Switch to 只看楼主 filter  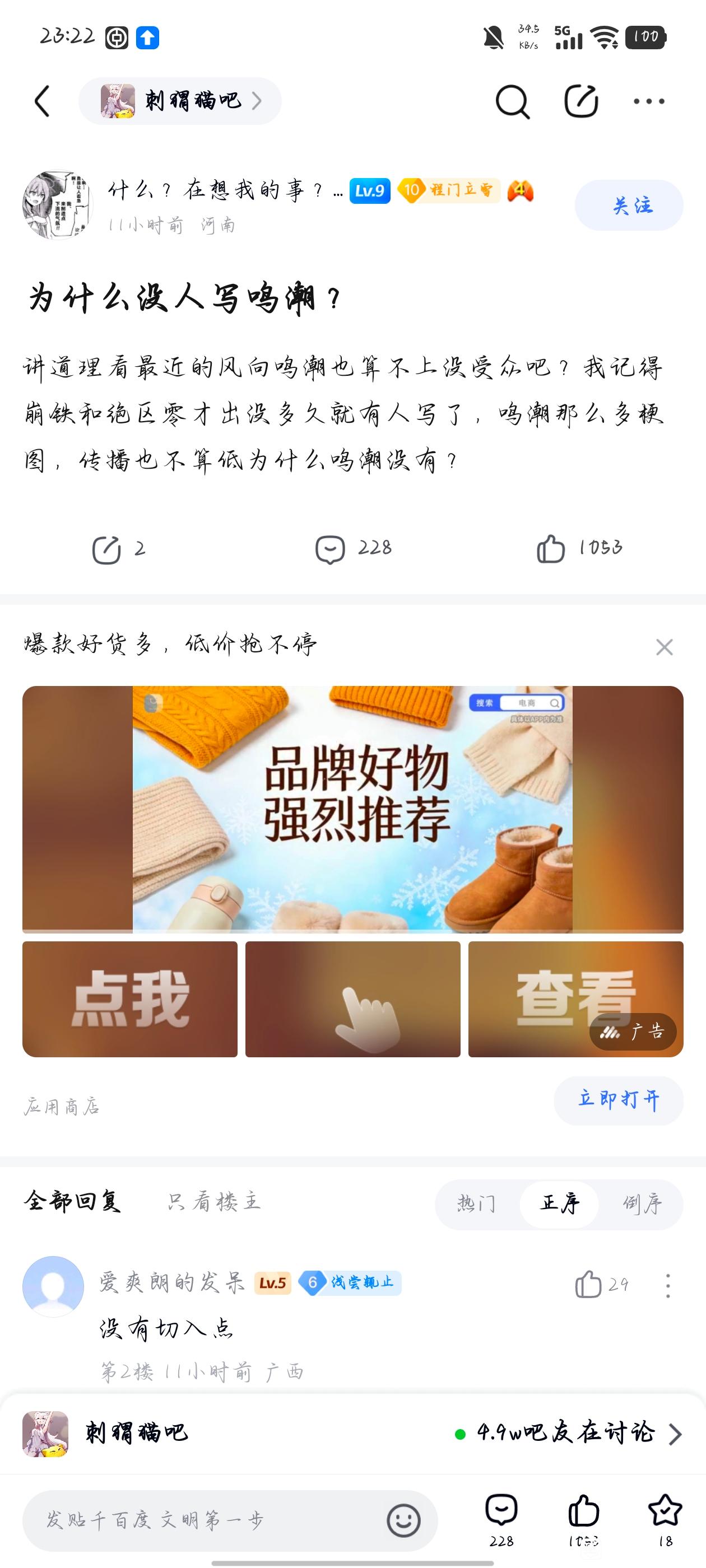pos(215,1201)
